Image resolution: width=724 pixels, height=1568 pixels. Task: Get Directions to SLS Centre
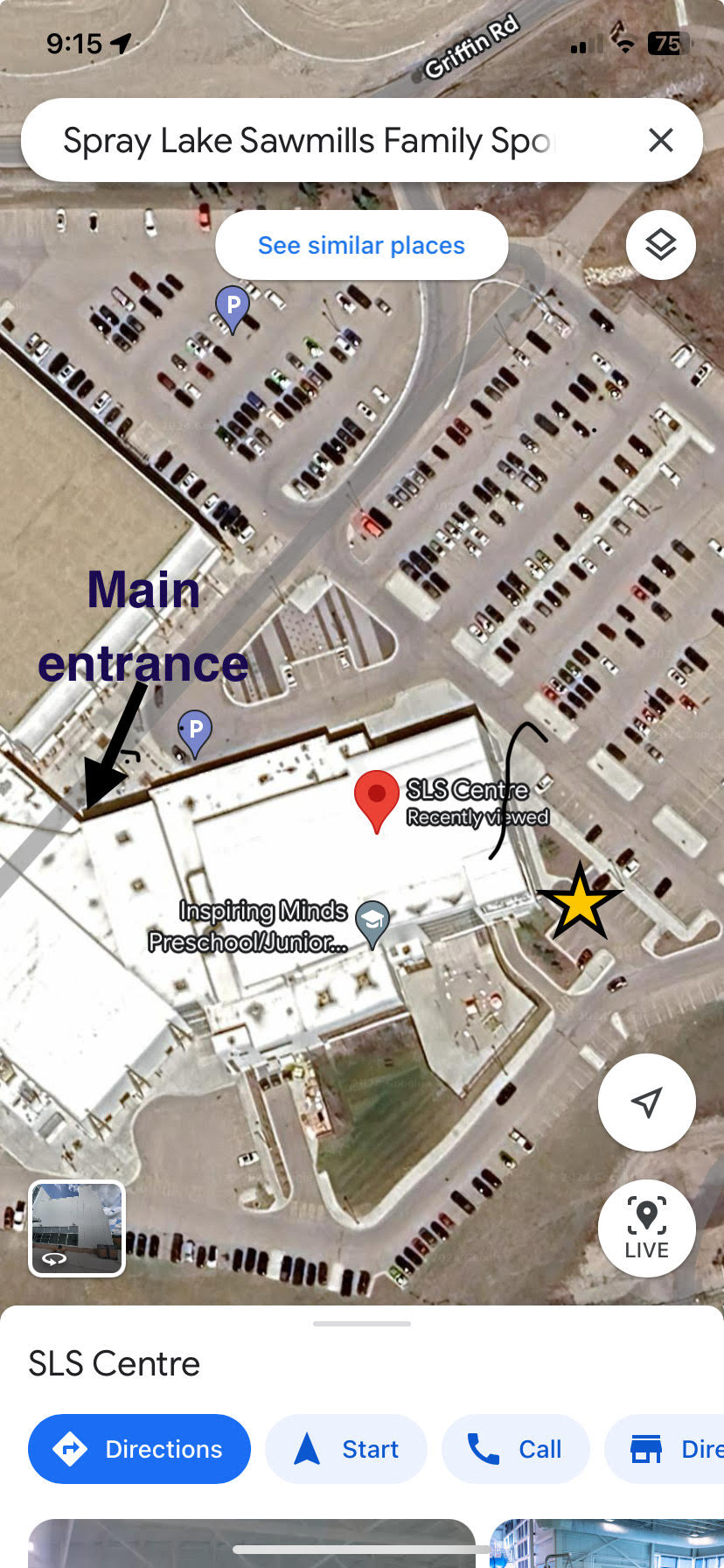(x=140, y=1449)
